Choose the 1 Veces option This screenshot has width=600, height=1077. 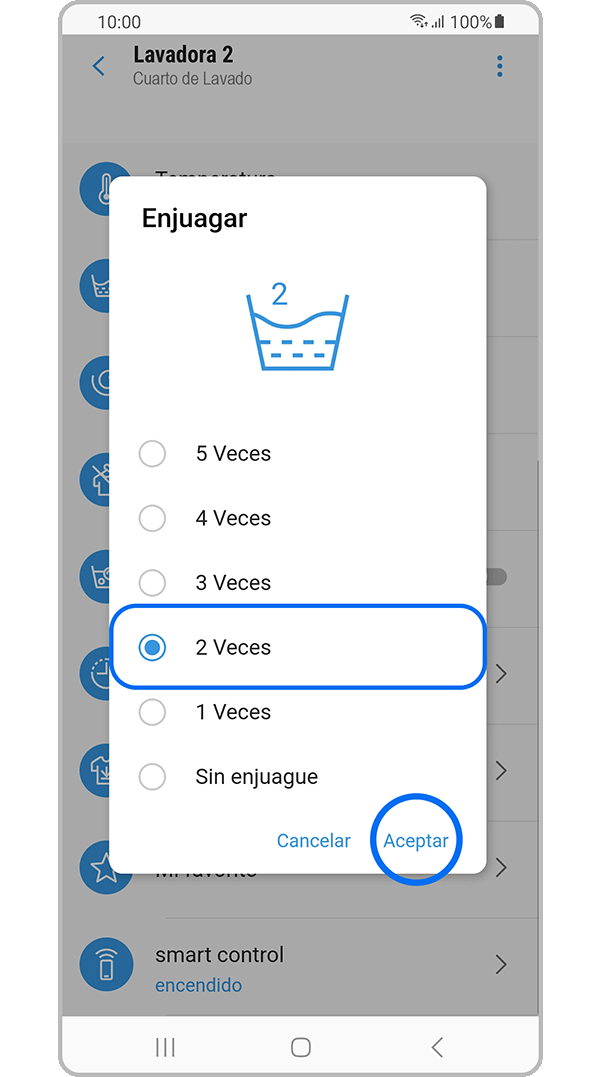153,712
